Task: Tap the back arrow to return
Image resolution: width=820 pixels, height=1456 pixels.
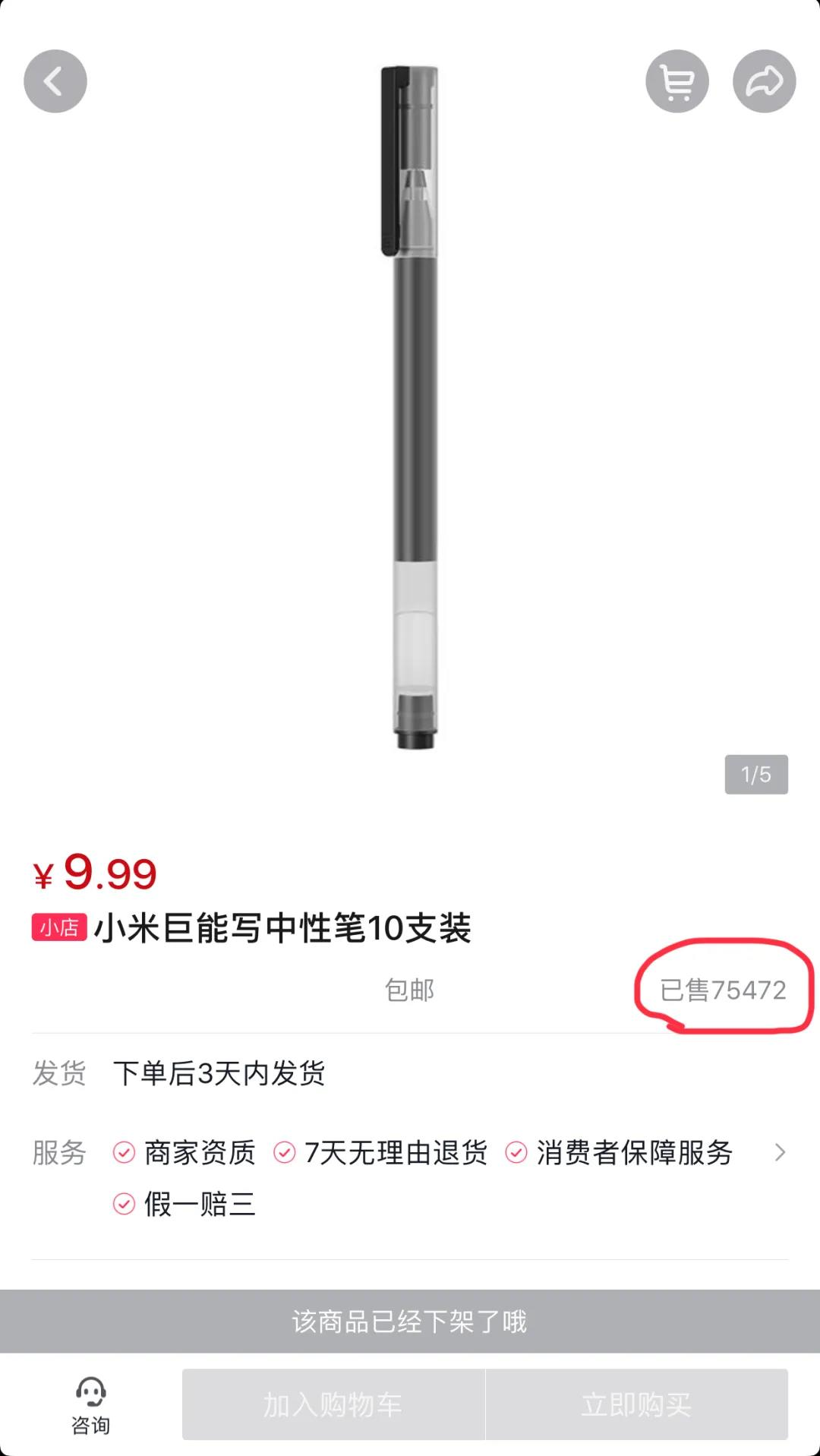Action: 55,81
